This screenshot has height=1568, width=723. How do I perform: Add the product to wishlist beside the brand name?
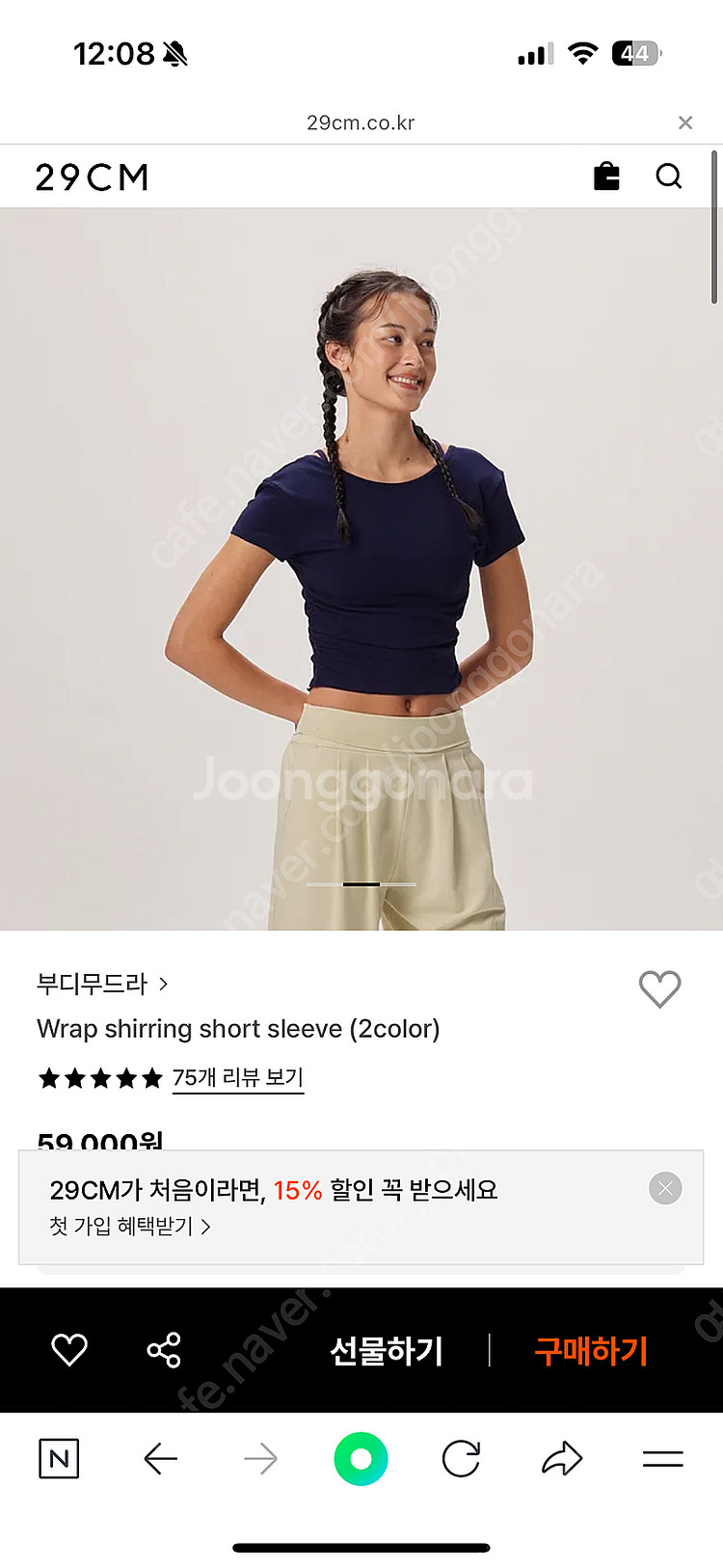[x=659, y=988]
